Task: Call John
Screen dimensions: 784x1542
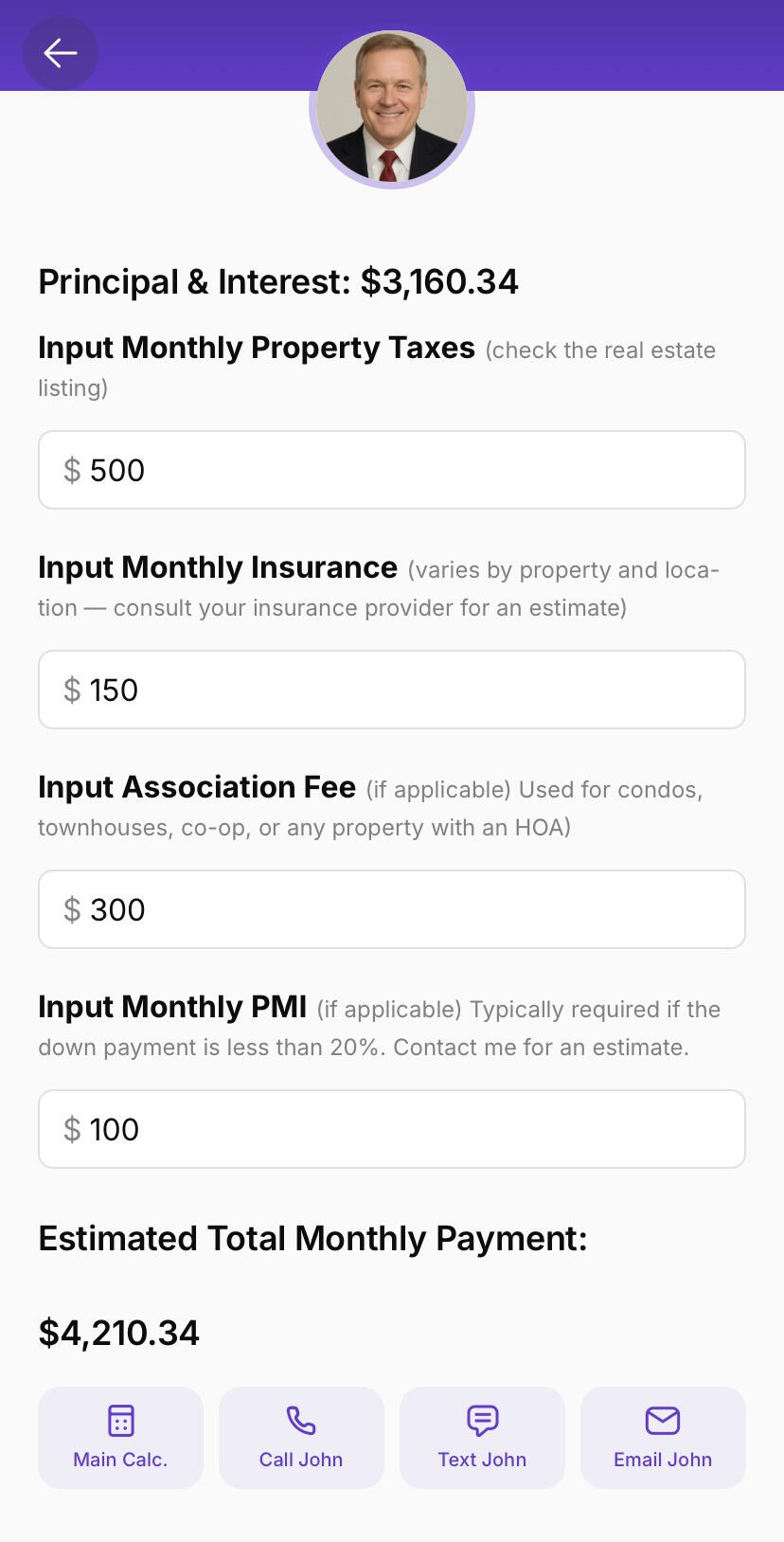Action: [x=301, y=1437]
